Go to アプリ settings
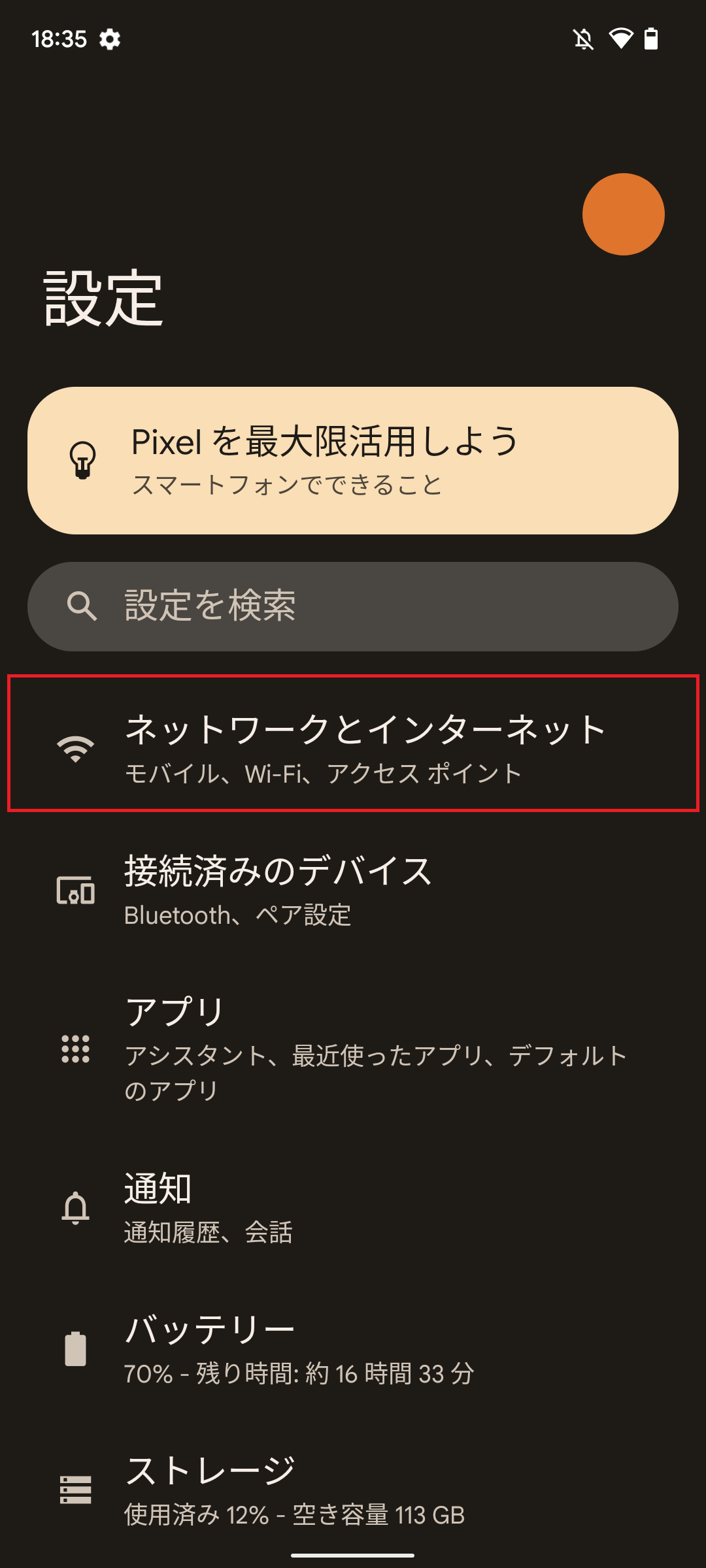Screen dimensions: 706x1568 (353, 1049)
